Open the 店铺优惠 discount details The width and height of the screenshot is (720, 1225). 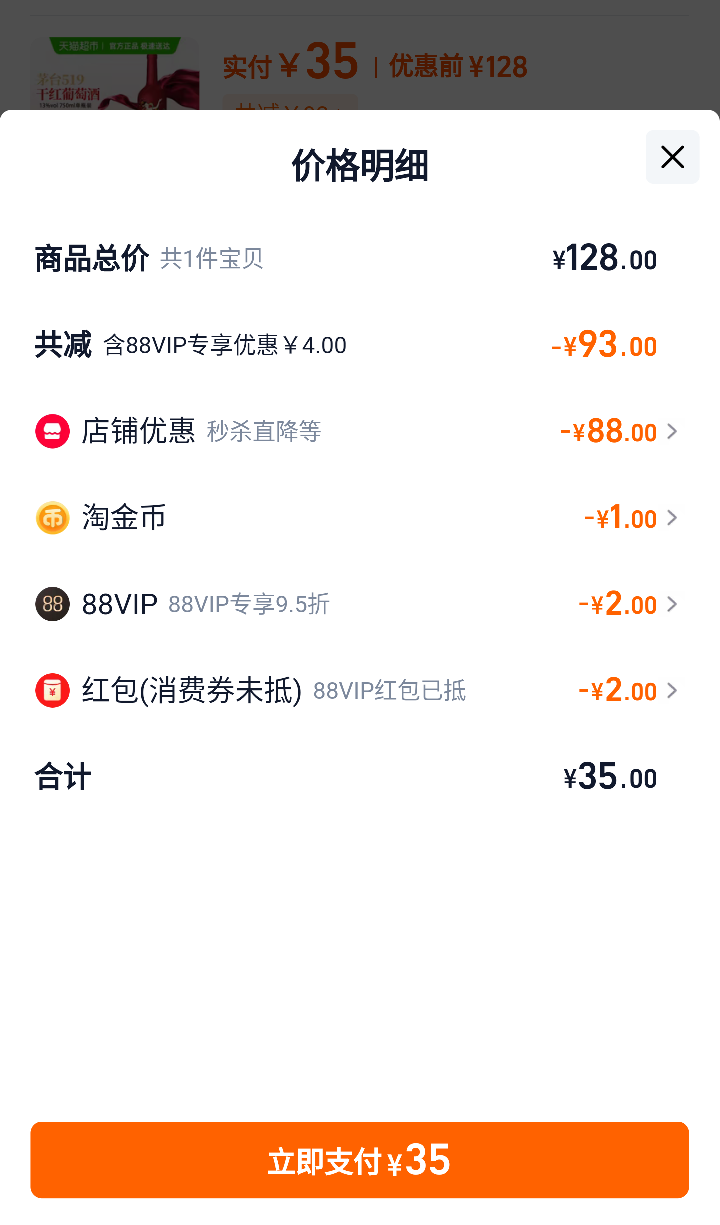[x=357, y=431]
